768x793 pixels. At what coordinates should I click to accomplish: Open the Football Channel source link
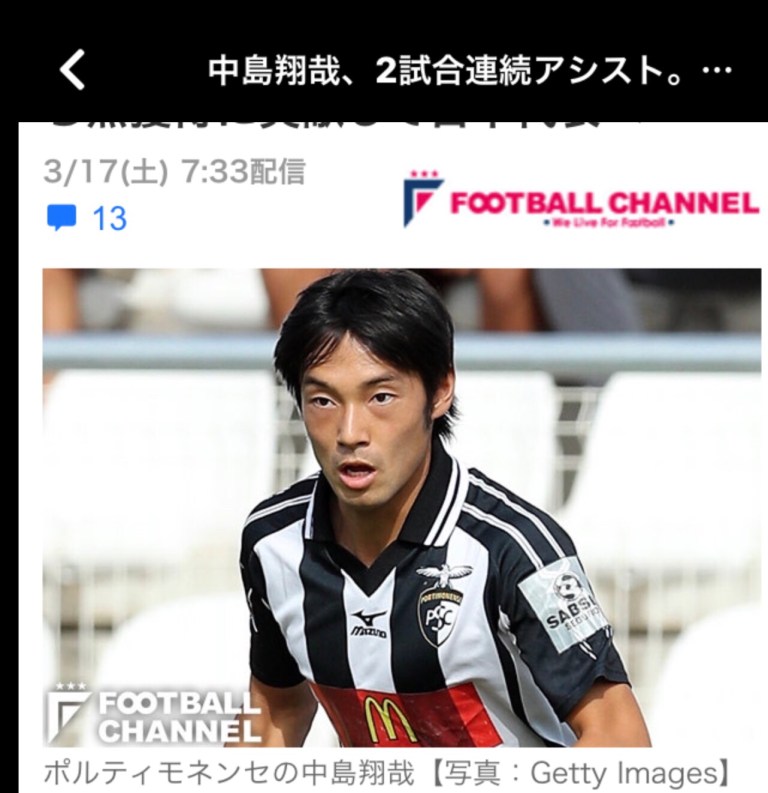click(x=581, y=200)
